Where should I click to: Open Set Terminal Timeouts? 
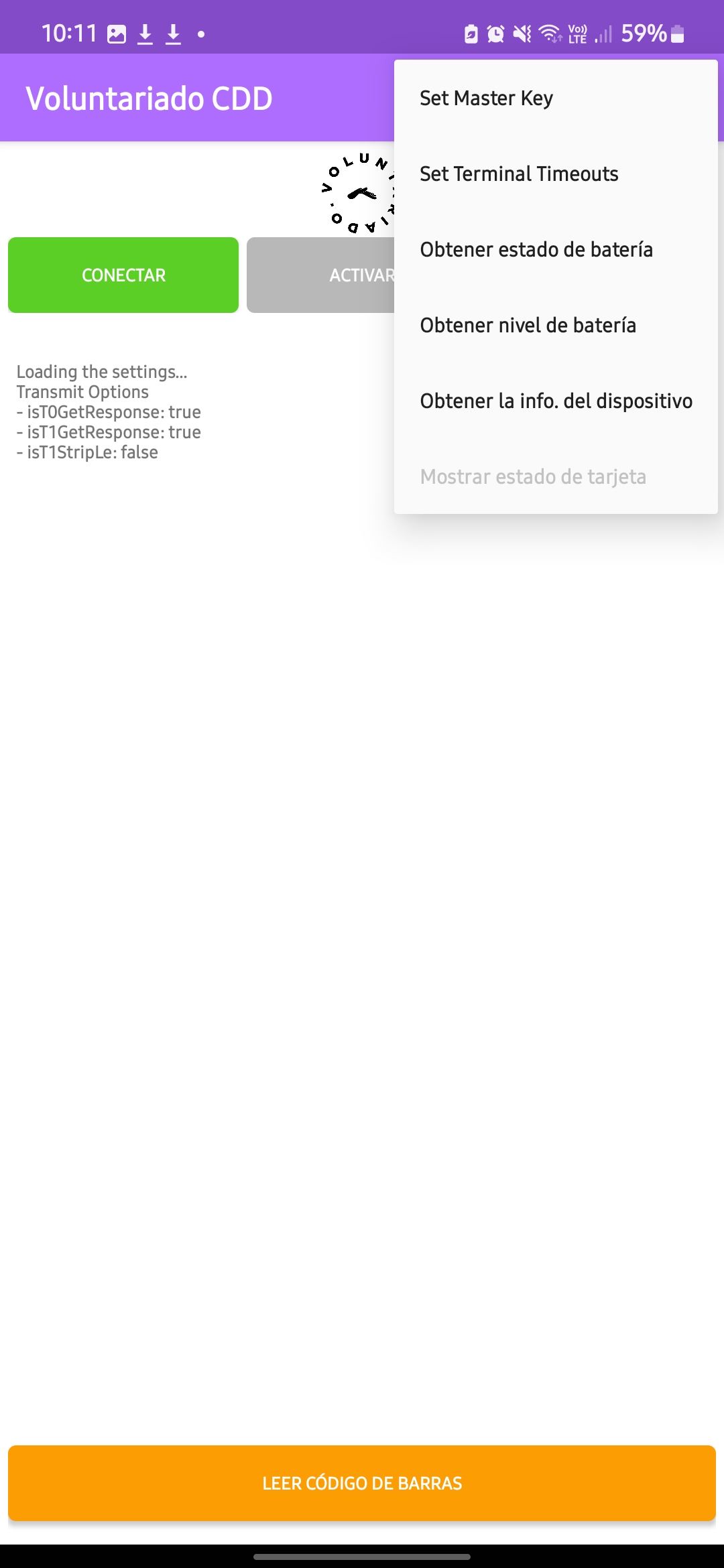coord(556,174)
